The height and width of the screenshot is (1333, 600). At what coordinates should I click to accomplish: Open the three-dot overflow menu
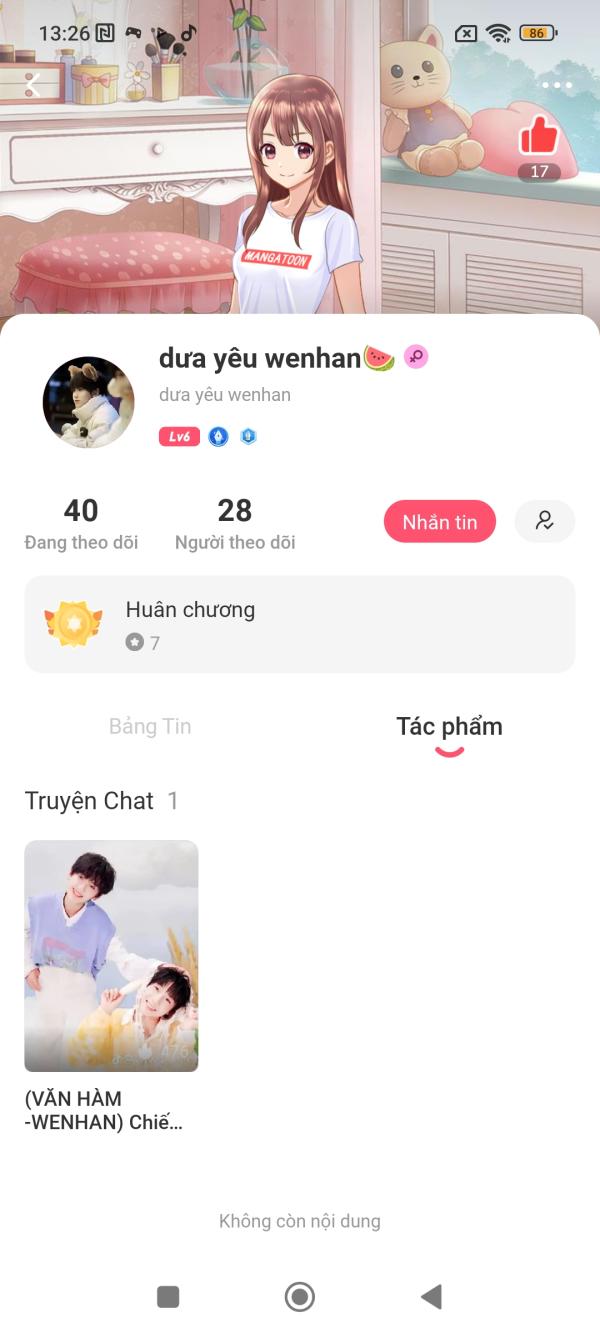557,85
